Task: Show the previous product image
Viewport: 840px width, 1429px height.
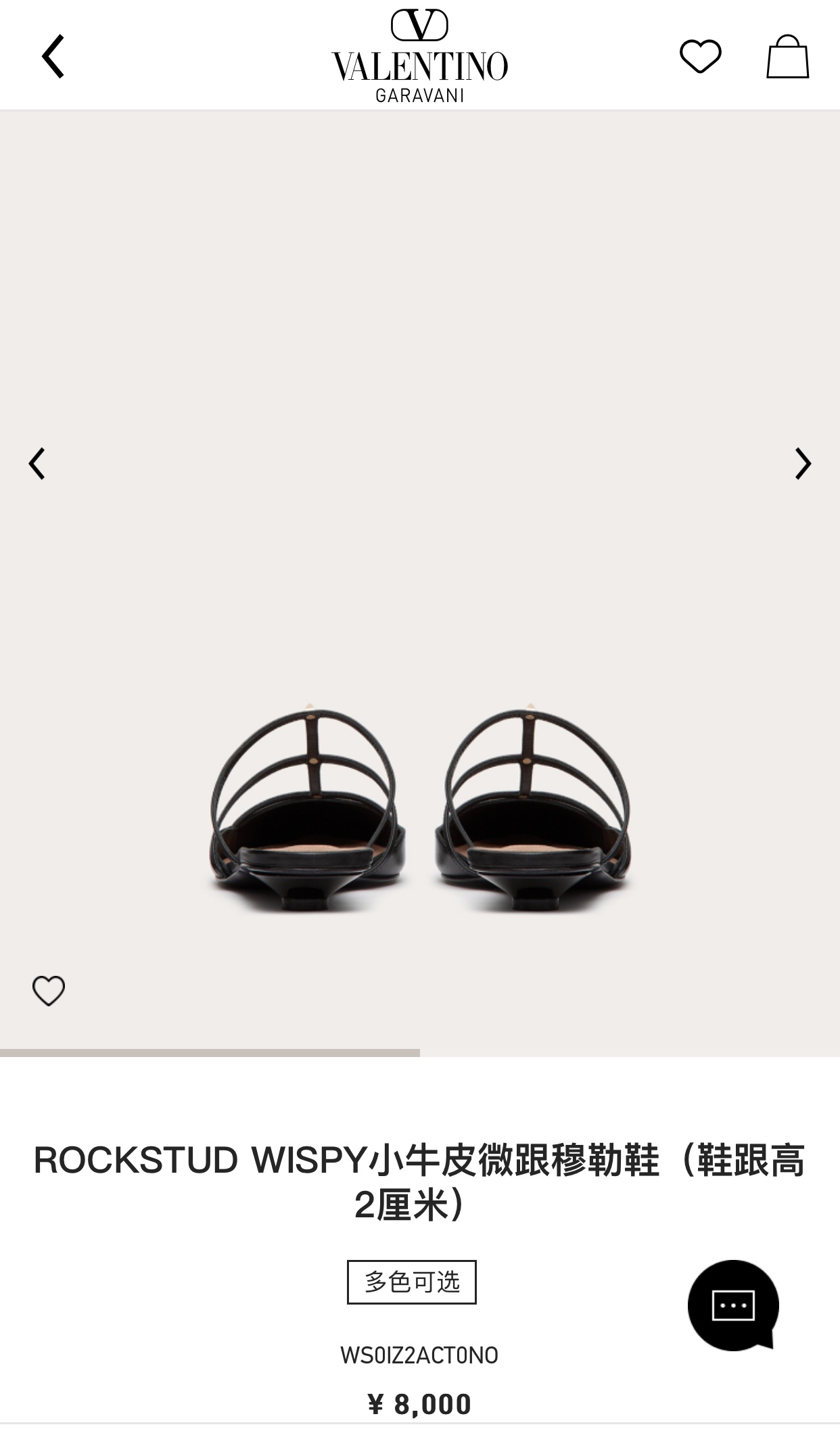Action: pyautogui.click(x=37, y=463)
